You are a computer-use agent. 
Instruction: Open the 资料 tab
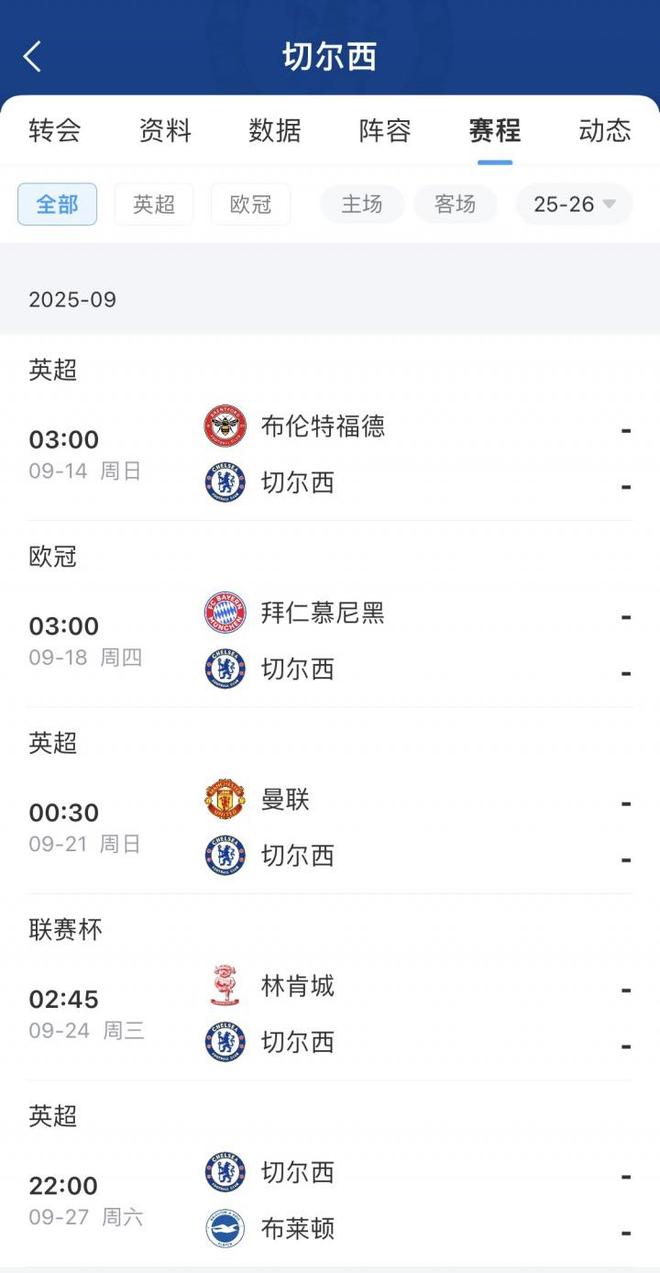coord(165,130)
